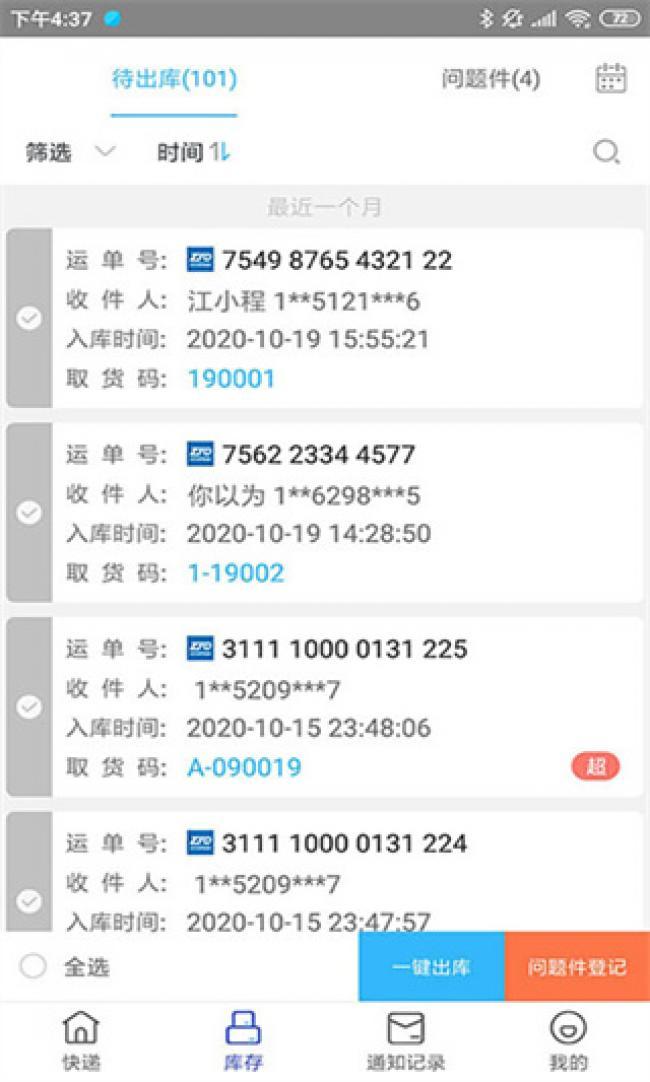Expand the 筛选 filter dropdown
650x1082 pixels.
pyautogui.click(x=70, y=153)
